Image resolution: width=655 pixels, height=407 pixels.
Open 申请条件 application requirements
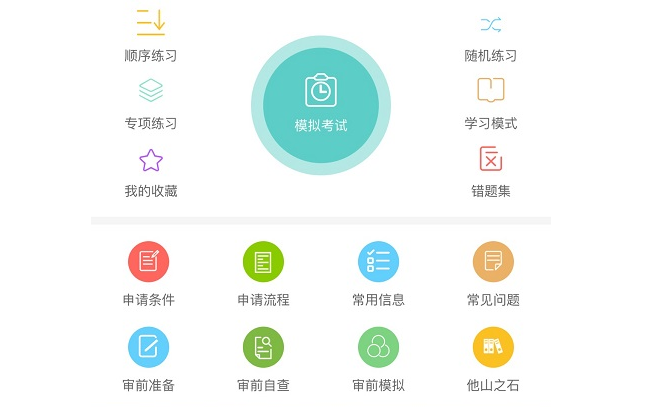coord(148,272)
